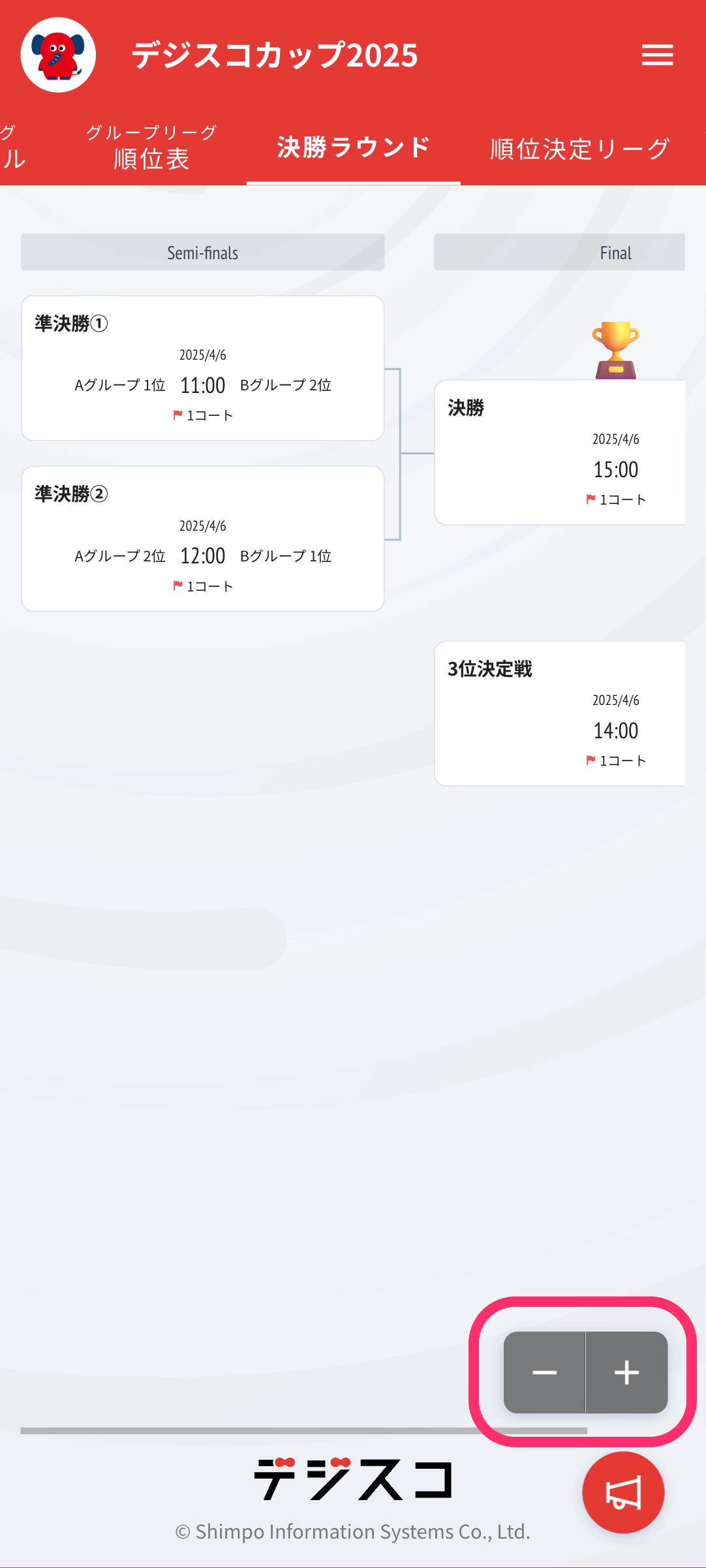The height and width of the screenshot is (1568, 706).
Task: Open the グループリーグ順位表 tab
Action: (151, 147)
